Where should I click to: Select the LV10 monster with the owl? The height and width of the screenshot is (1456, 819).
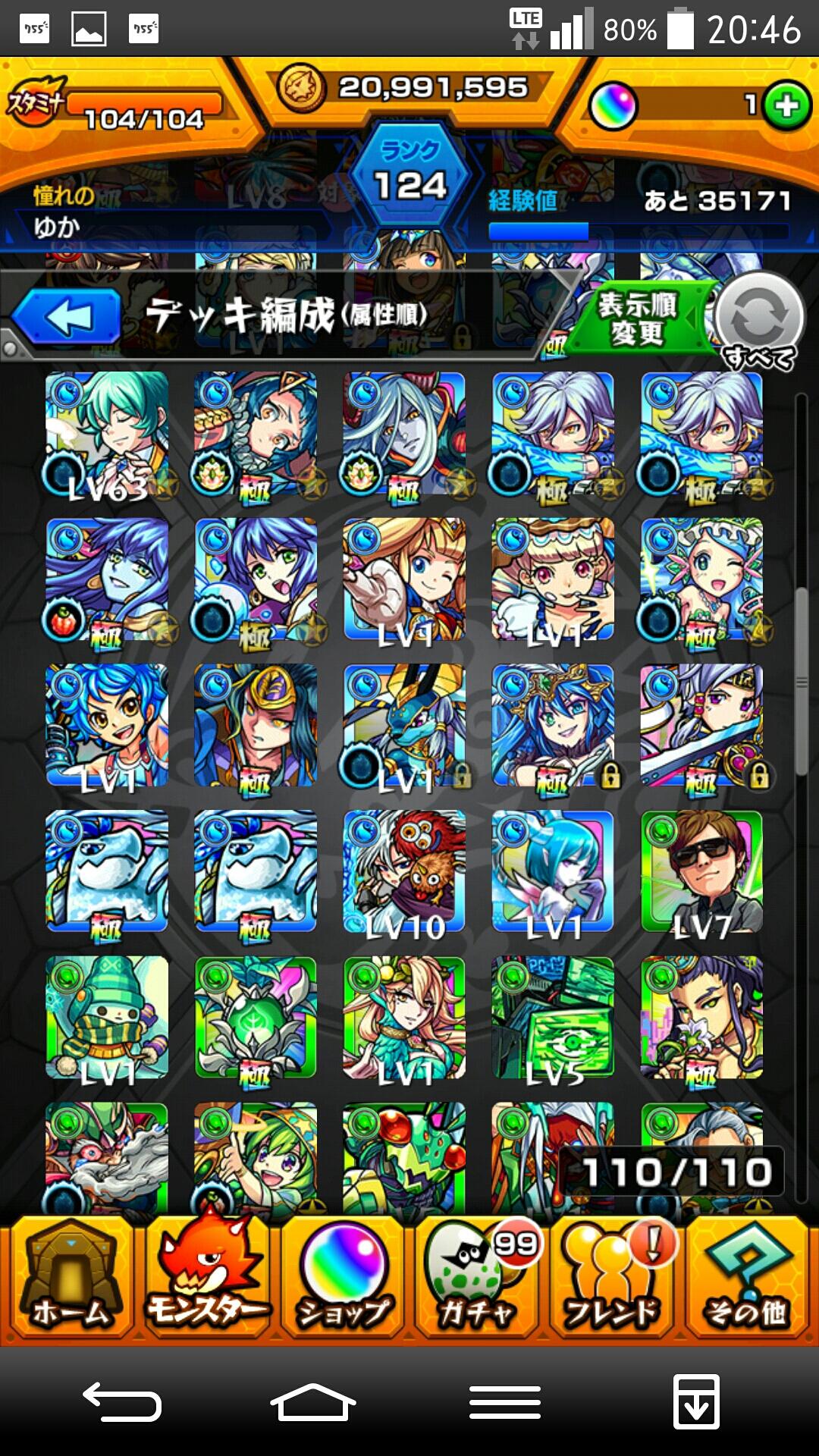click(404, 872)
